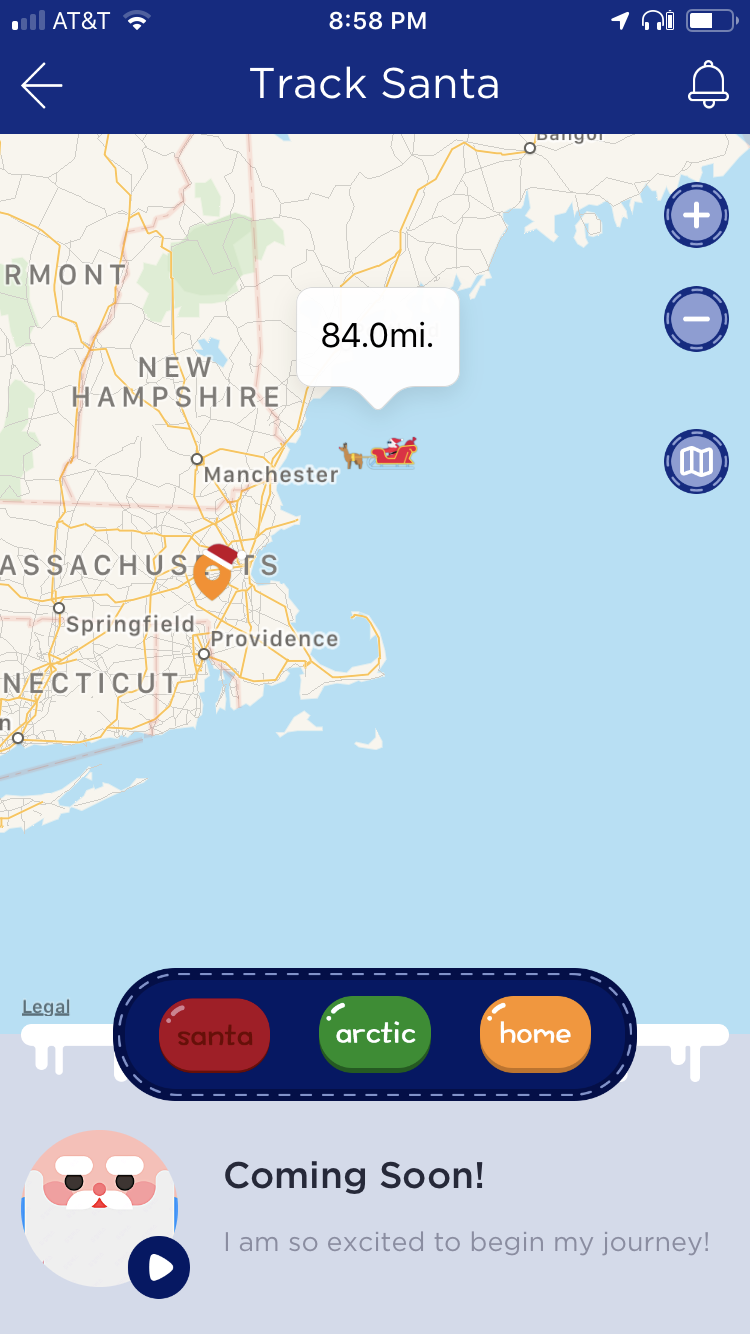Screen dimensions: 750x1334
Task: Center map on santa
Action: point(214,1034)
